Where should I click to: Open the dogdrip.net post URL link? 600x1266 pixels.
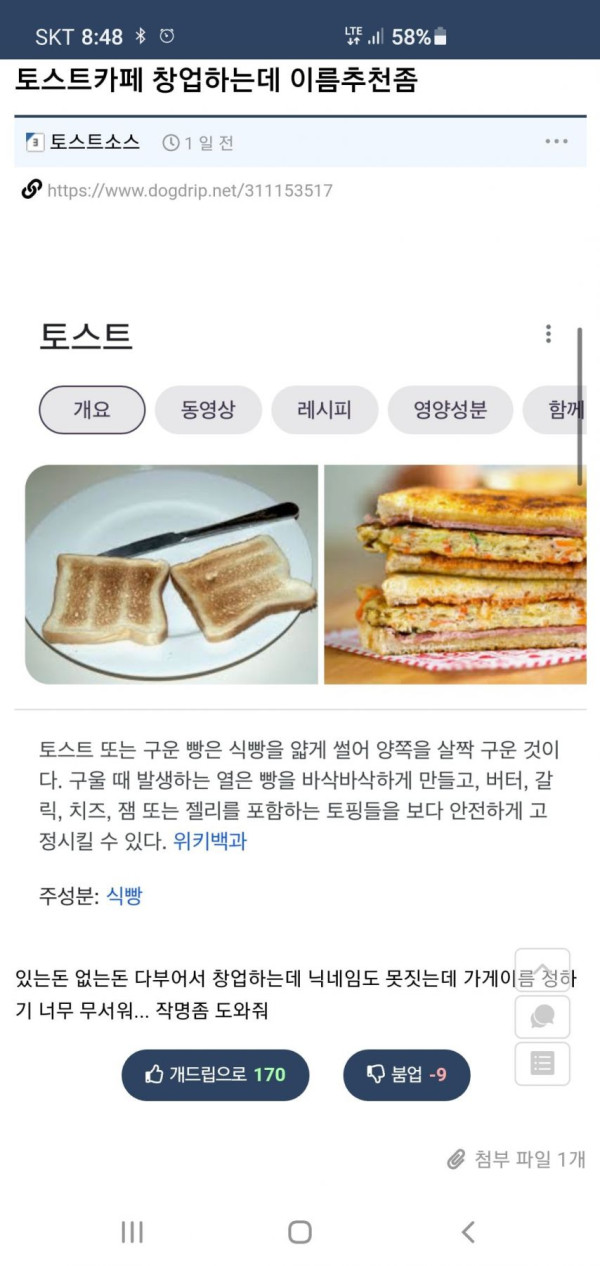(190, 190)
